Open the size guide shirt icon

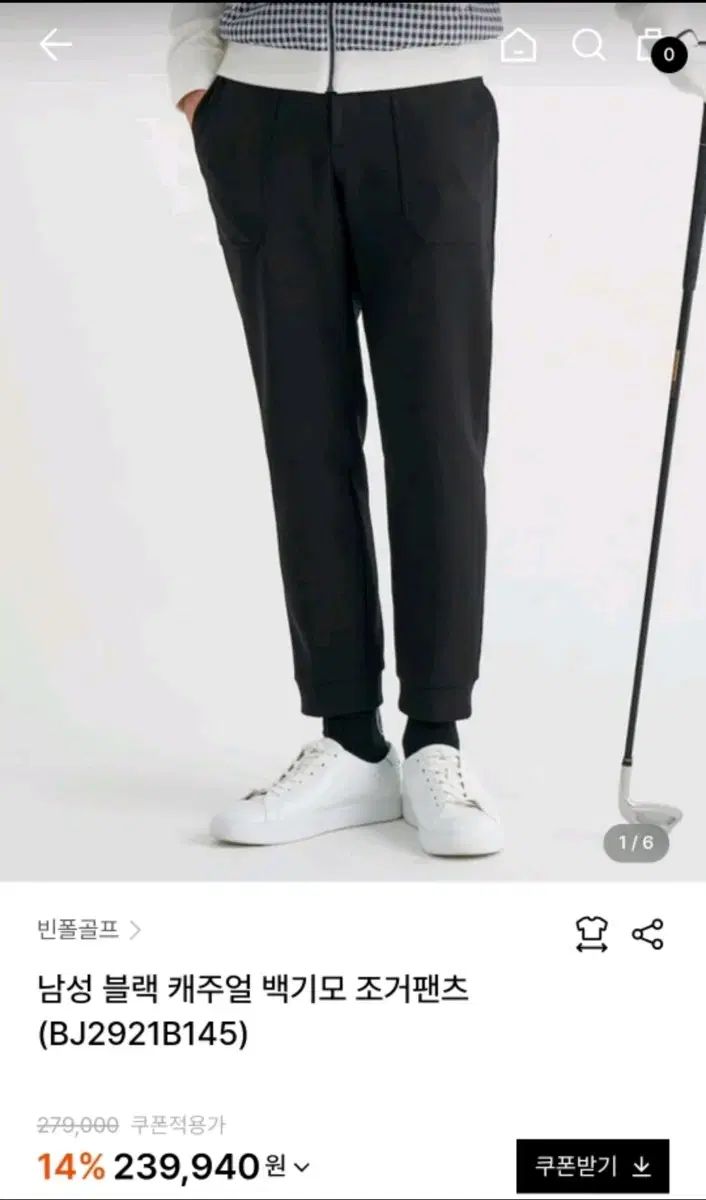coord(591,934)
